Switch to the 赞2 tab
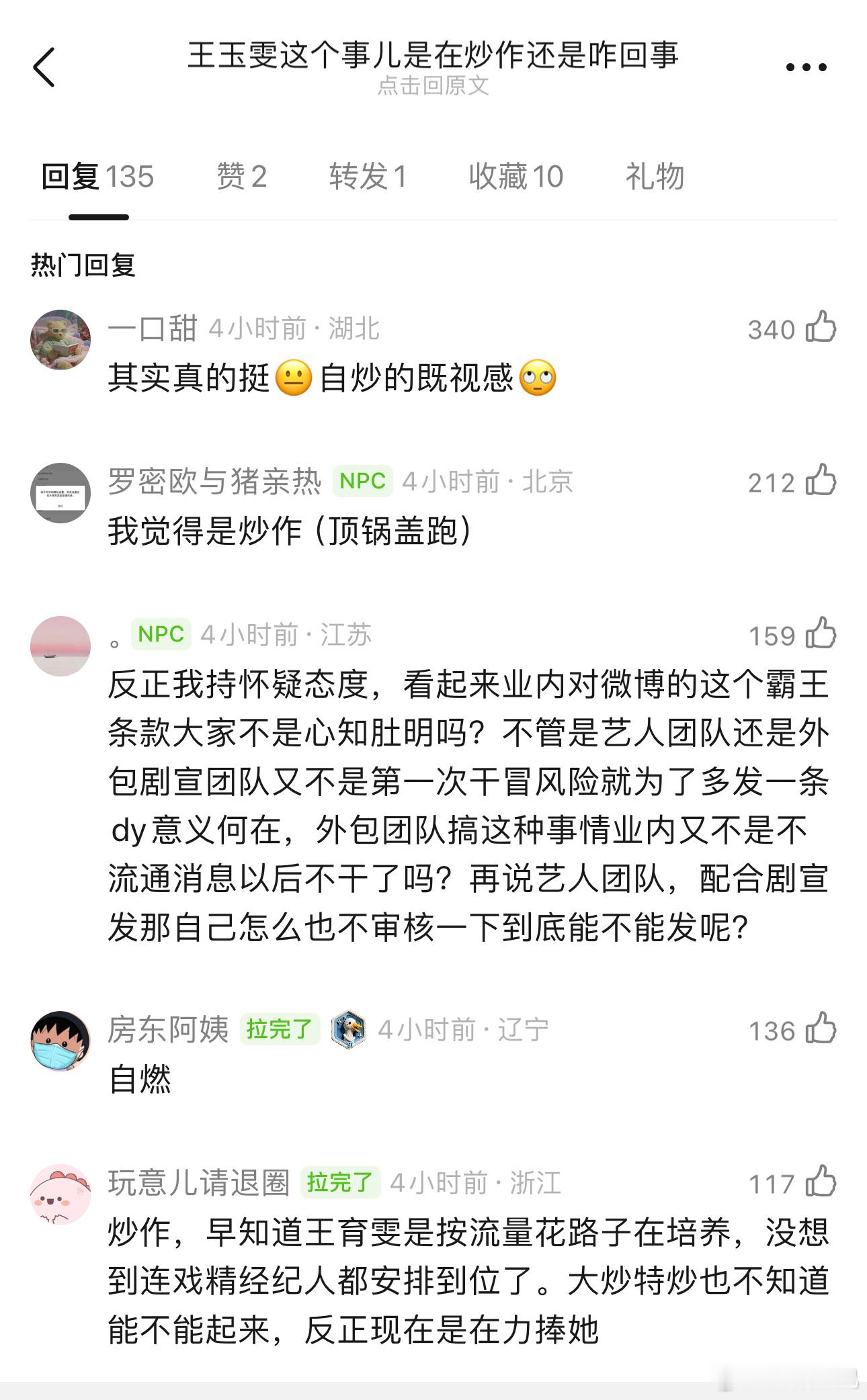Screen dimensions: 867x1400 pyautogui.click(x=239, y=176)
